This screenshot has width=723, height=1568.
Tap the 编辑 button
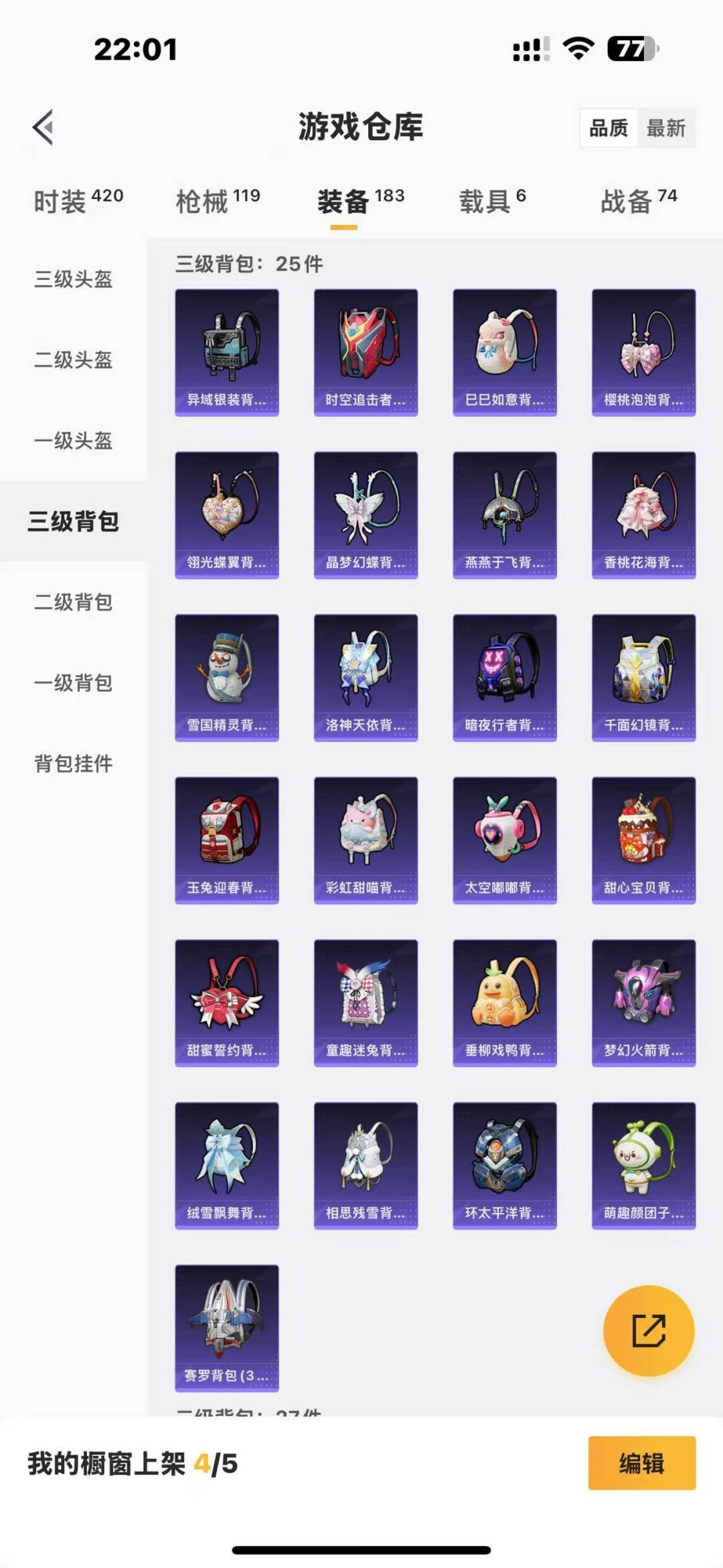[x=642, y=1464]
